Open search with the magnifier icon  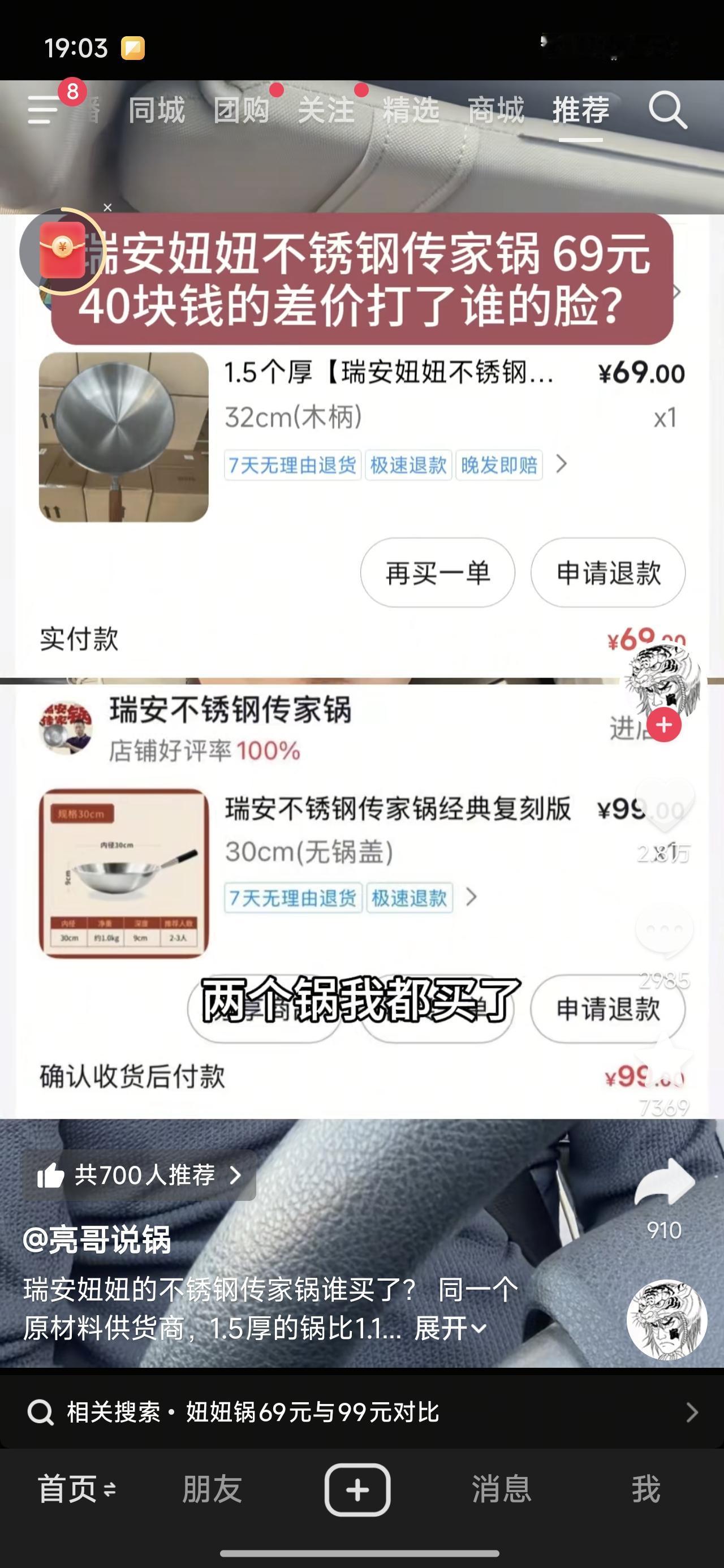[x=669, y=110]
